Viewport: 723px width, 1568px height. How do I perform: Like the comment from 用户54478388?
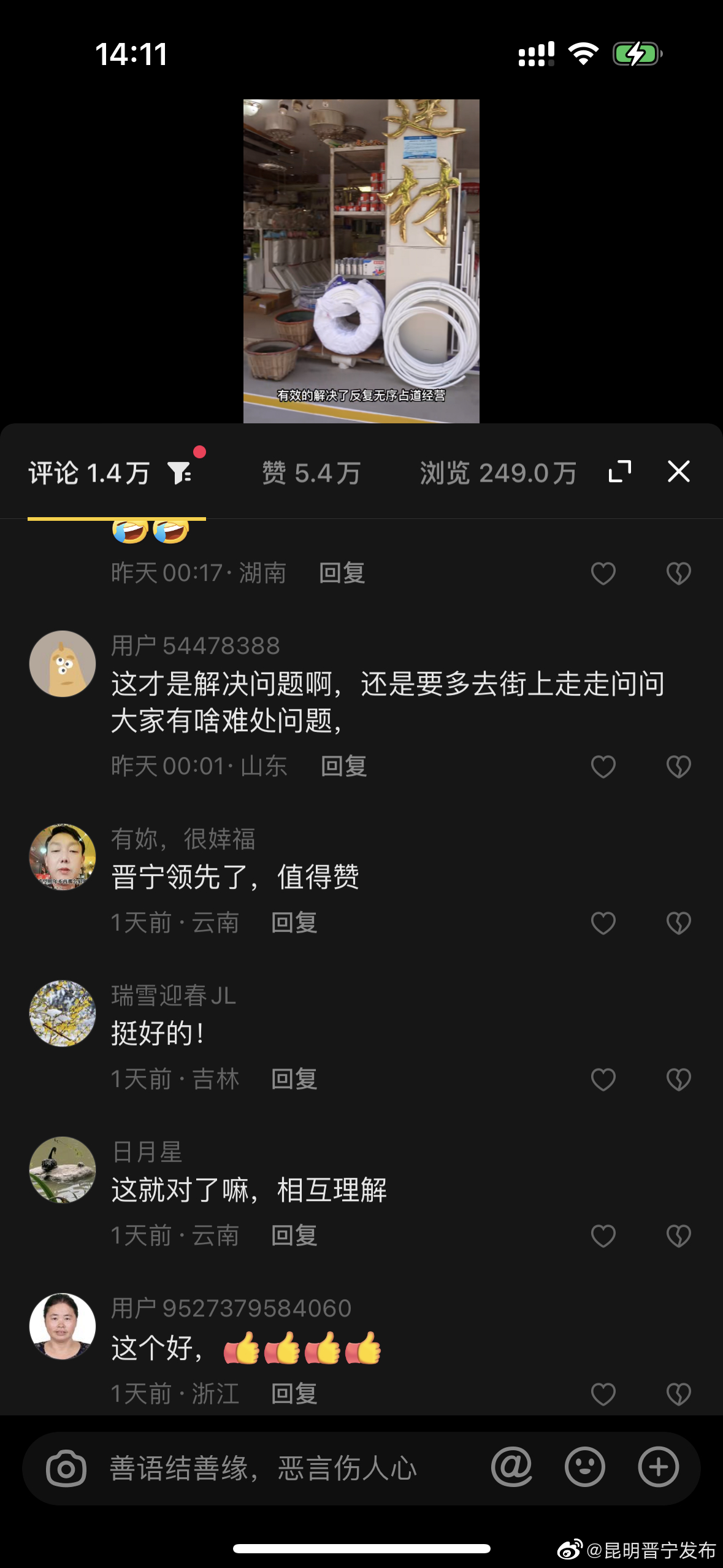tap(603, 766)
